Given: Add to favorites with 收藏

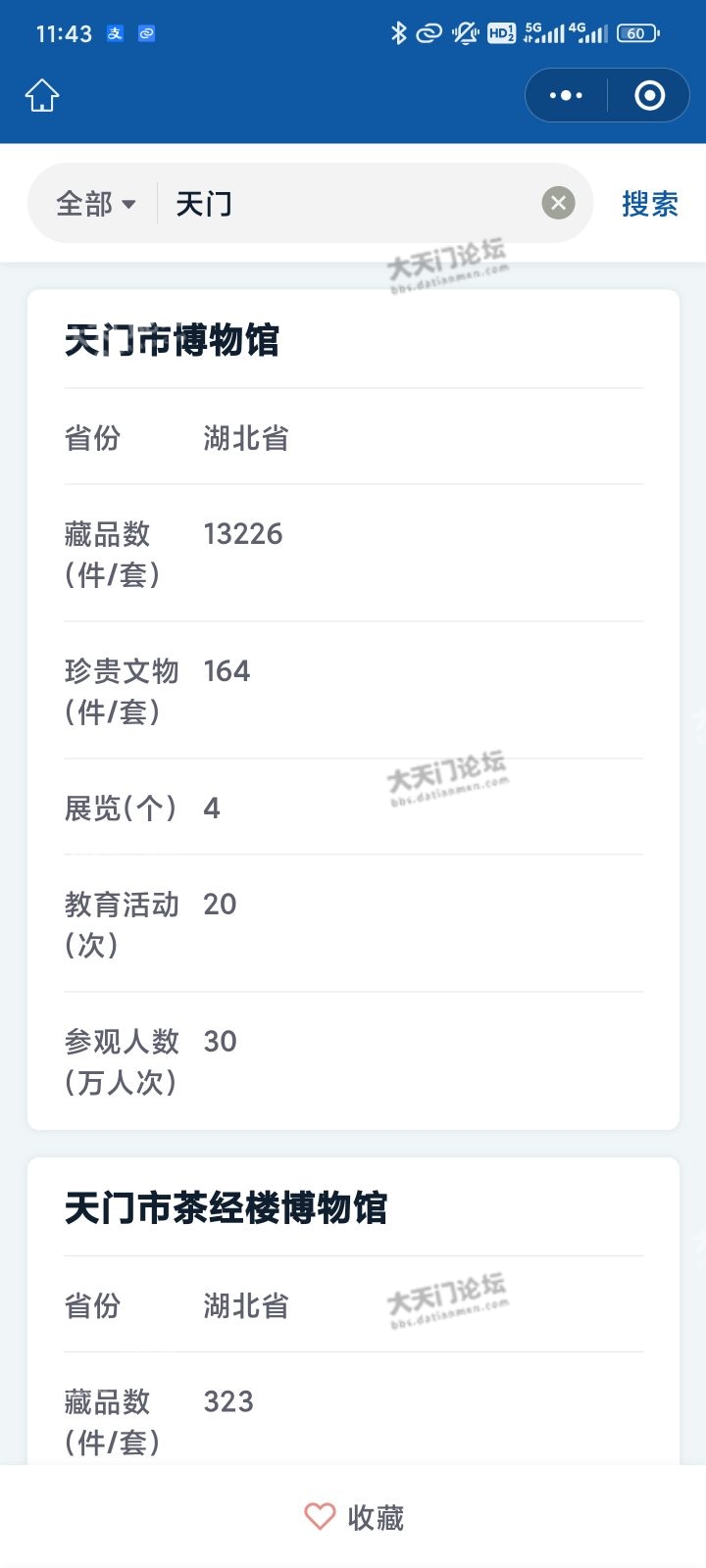Looking at the screenshot, I should pyautogui.click(x=354, y=1517).
